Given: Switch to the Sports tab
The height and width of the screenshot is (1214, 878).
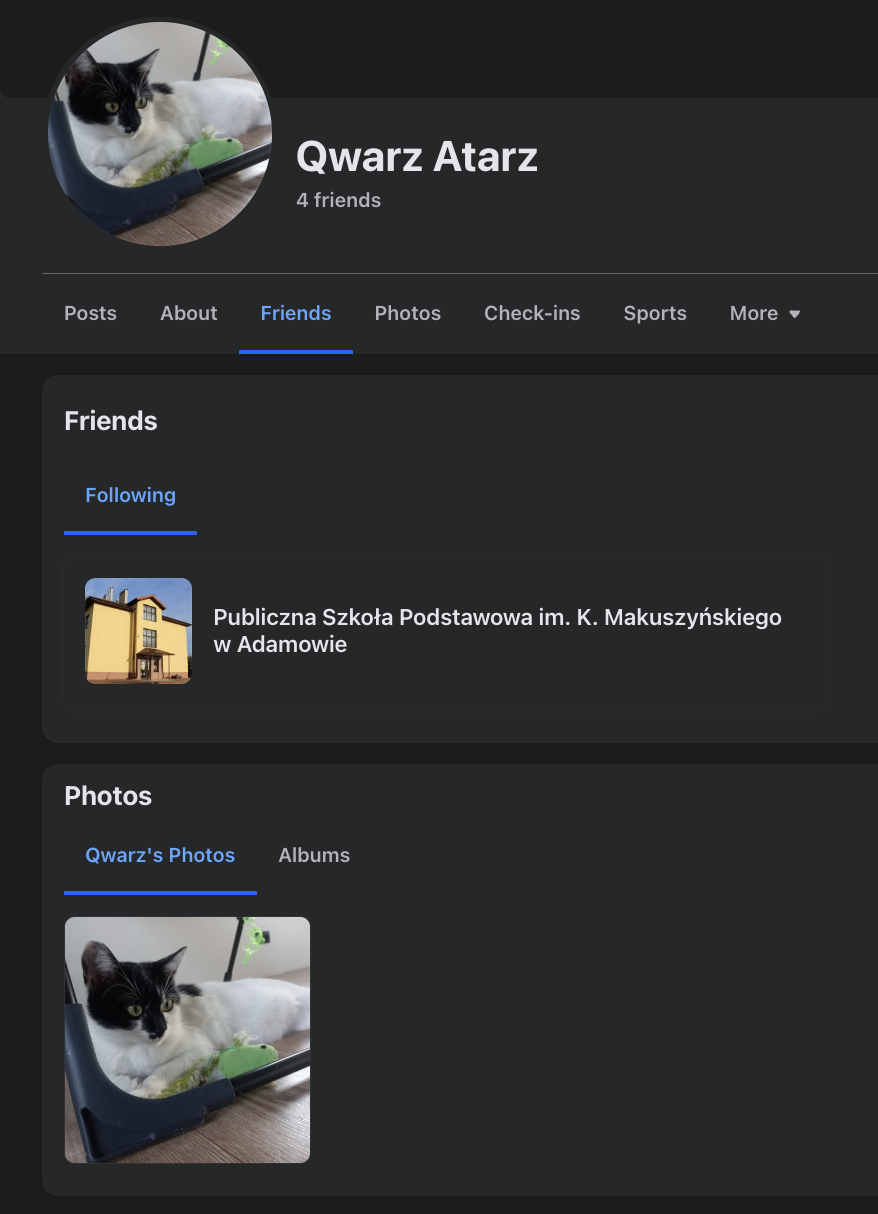Looking at the screenshot, I should click(655, 313).
